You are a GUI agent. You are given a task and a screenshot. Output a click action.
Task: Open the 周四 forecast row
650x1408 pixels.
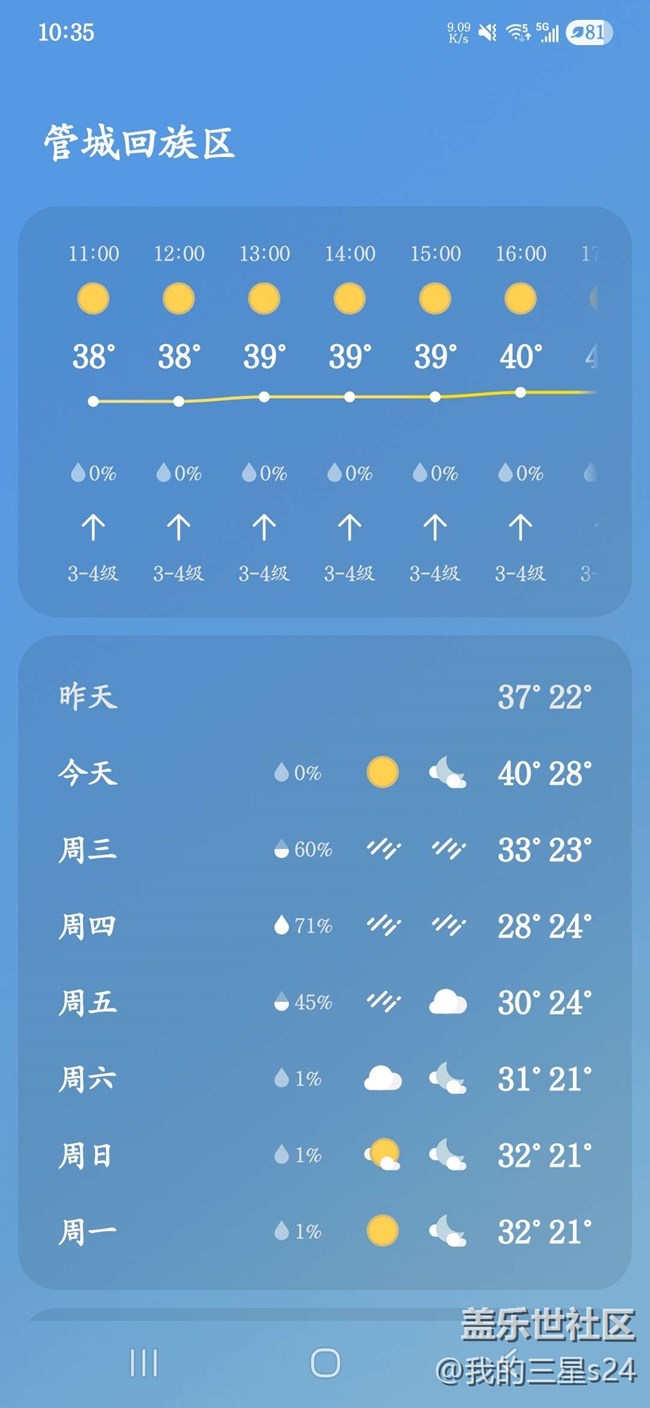(325, 926)
